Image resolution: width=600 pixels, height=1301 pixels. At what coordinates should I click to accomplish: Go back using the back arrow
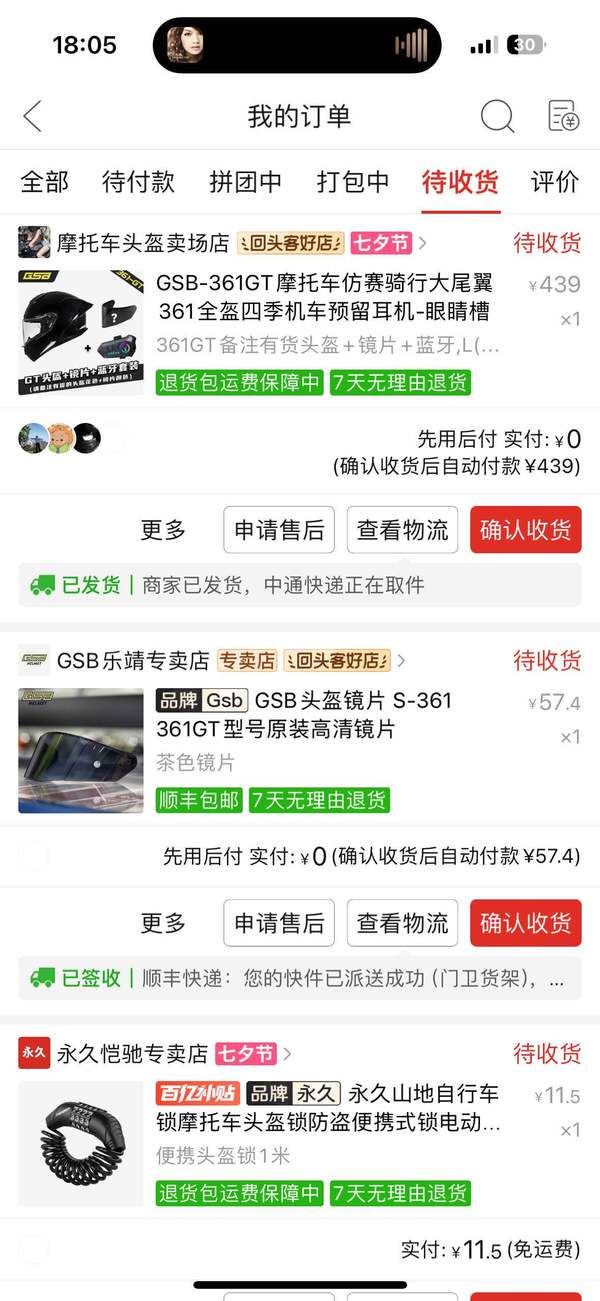tap(33, 116)
